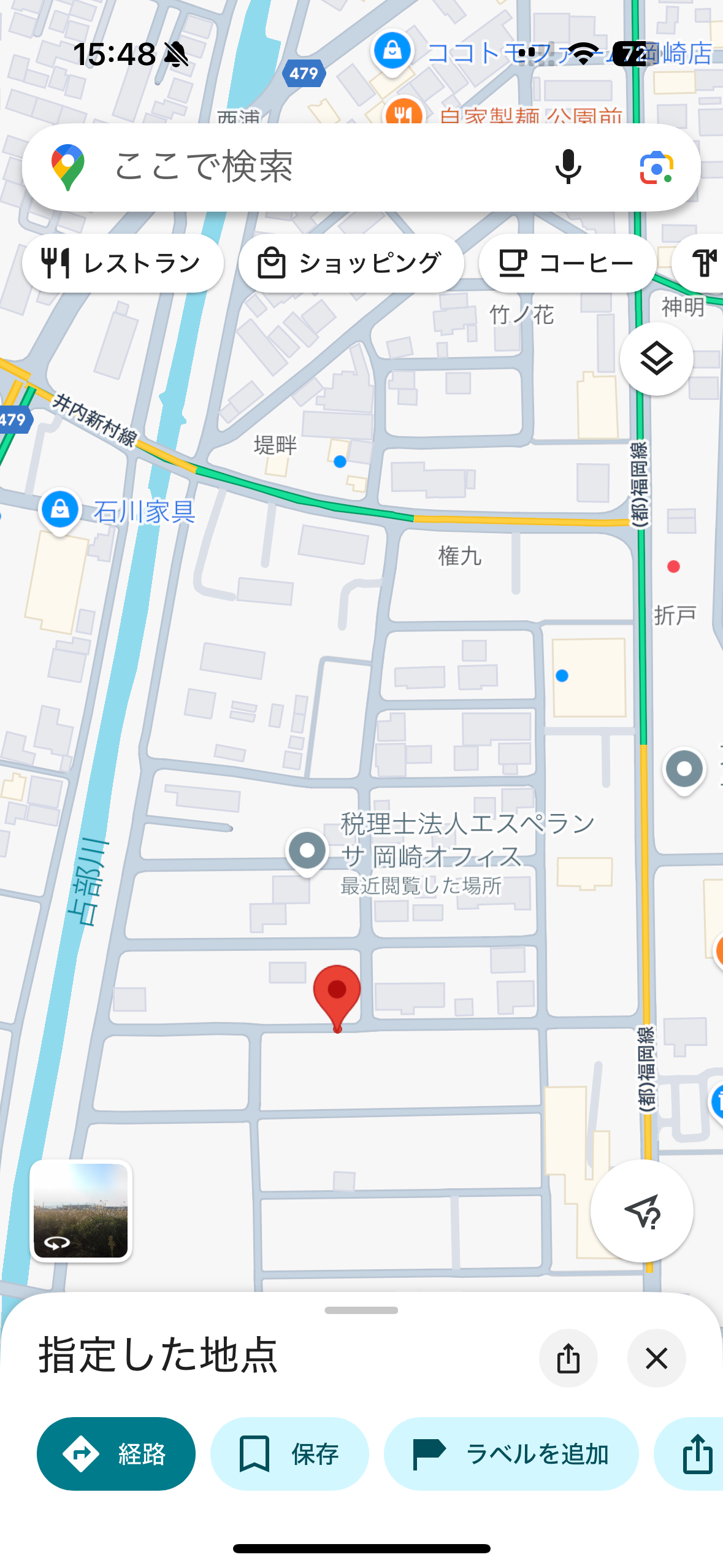Open the map layers button
Image resolution: width=723 pixels, height=1568 pixels.
[x=656, y=359]
